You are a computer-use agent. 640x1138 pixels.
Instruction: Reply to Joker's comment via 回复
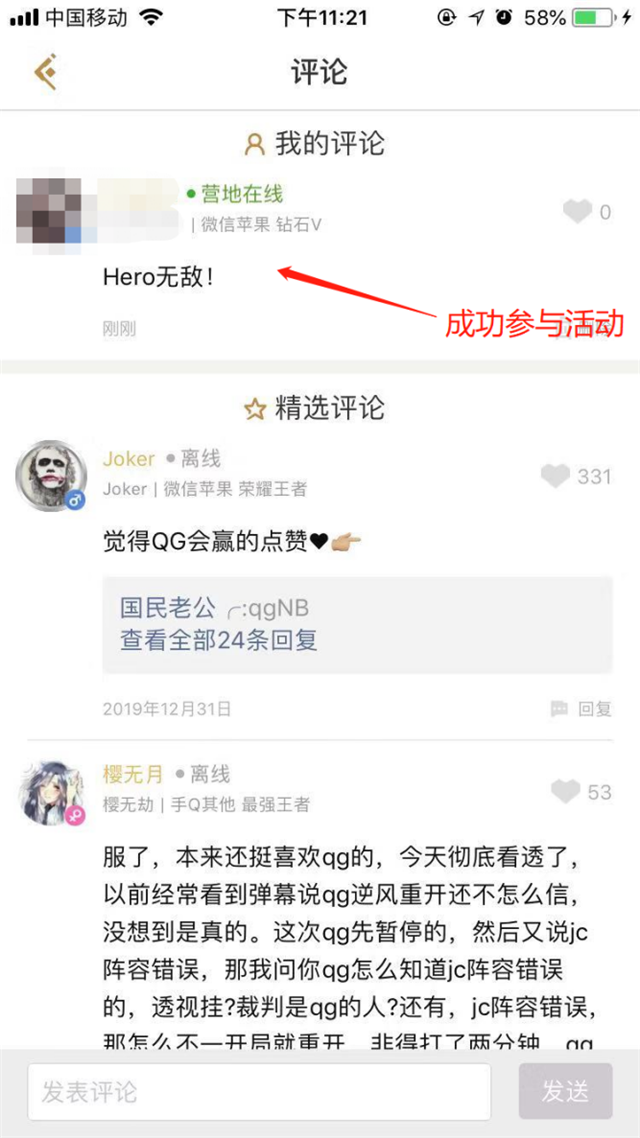[582, 709]
